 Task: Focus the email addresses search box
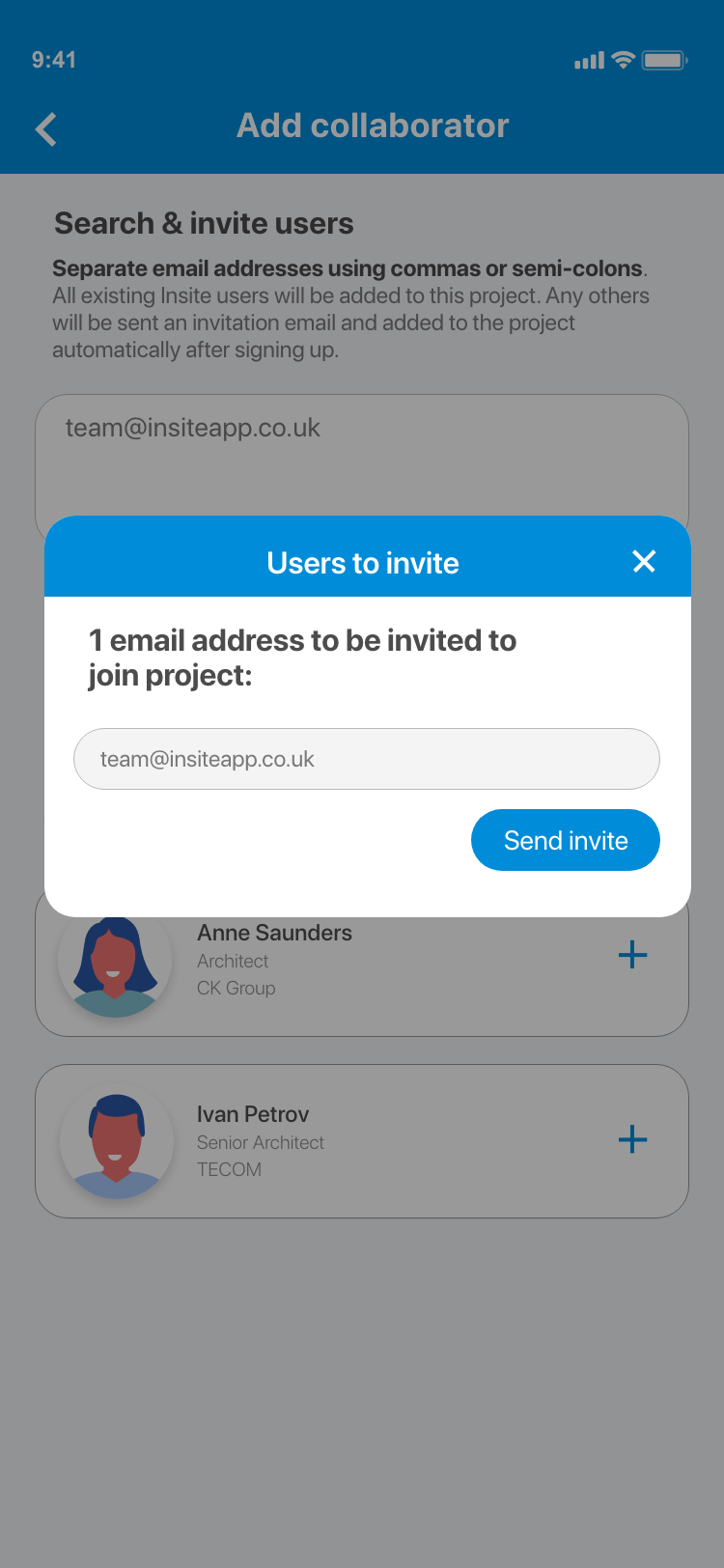pyautogui.click(x=362, y=454)
